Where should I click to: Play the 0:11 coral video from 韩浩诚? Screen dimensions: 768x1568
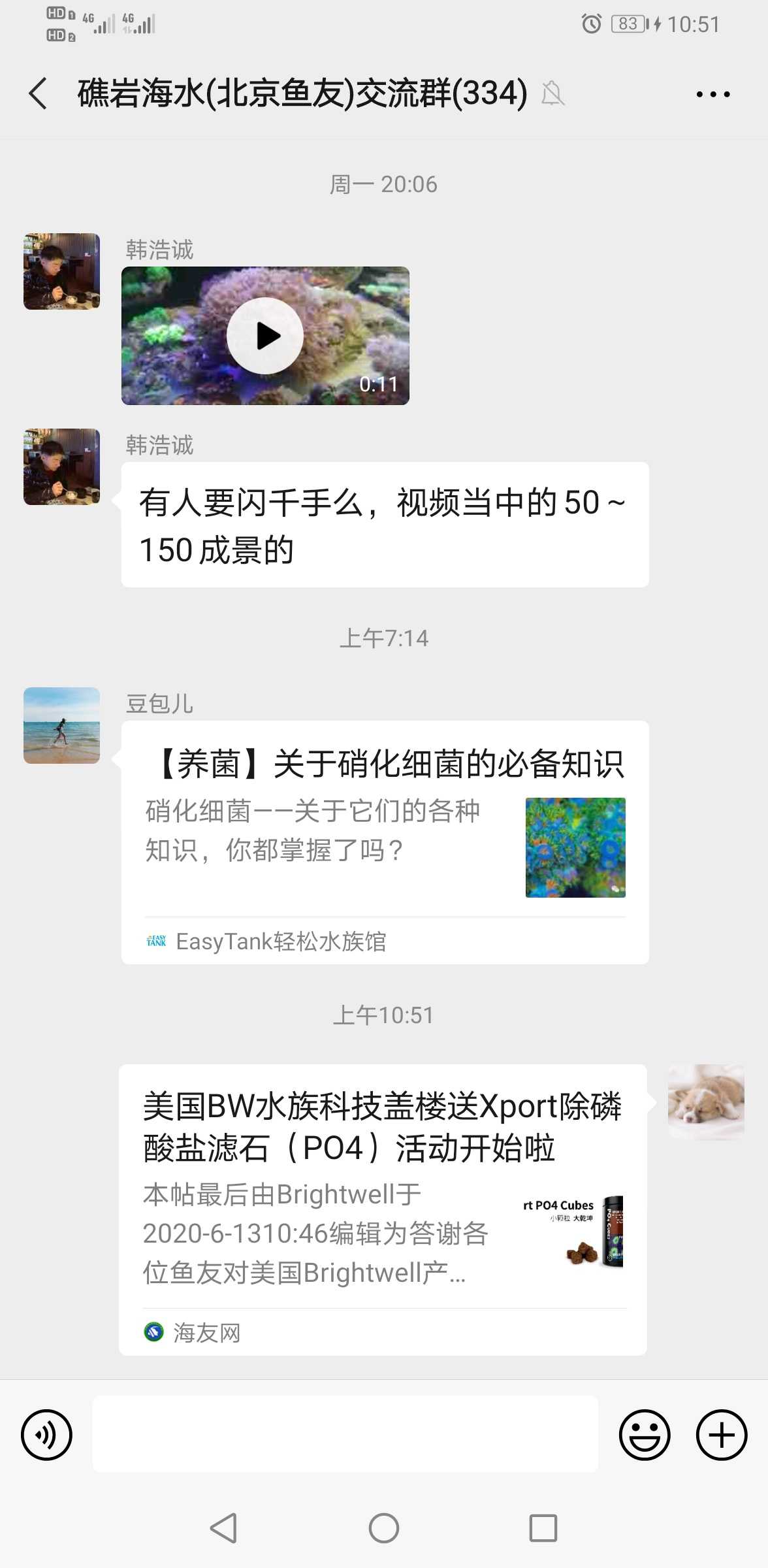coord(264,336)
